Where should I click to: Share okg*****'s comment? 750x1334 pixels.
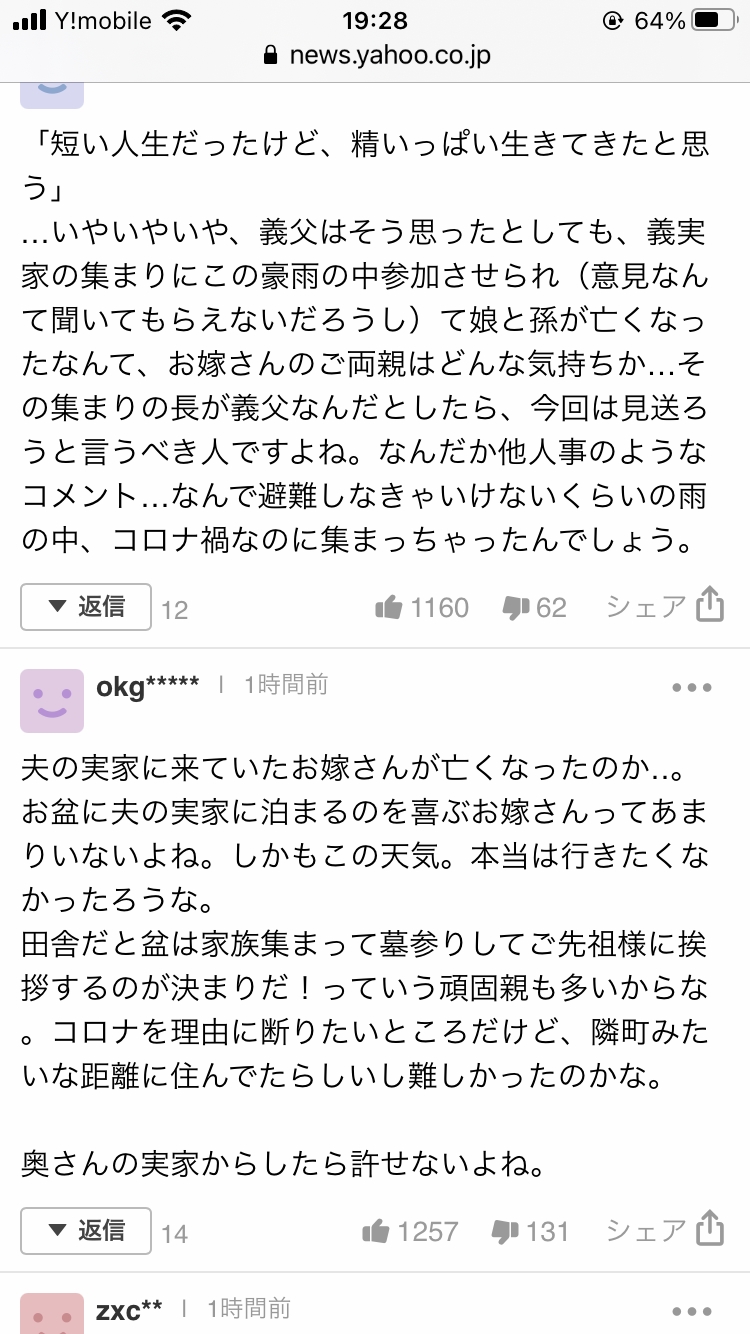(664, 1231)
